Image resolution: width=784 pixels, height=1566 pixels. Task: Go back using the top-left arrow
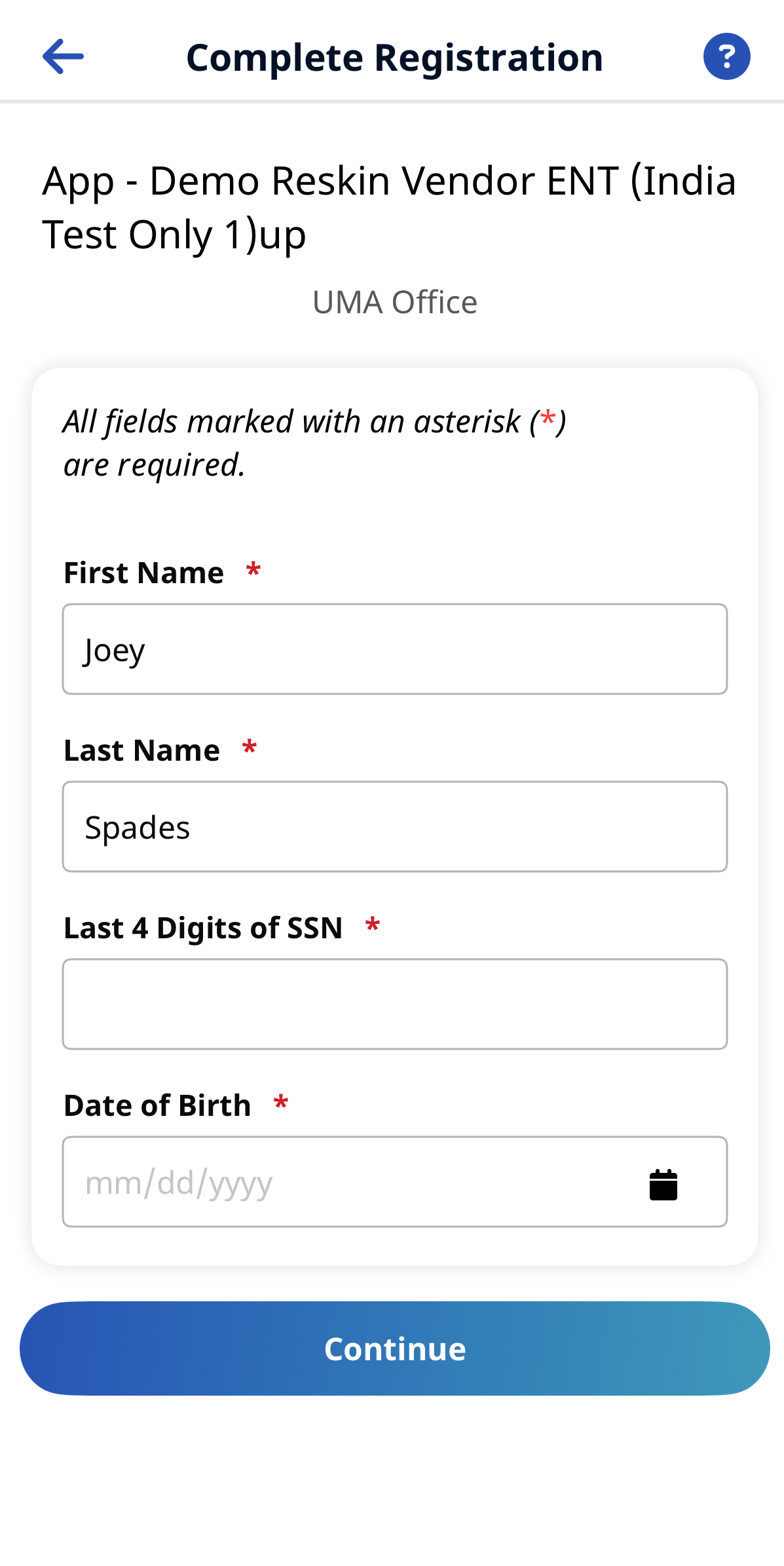pos(63,56)
